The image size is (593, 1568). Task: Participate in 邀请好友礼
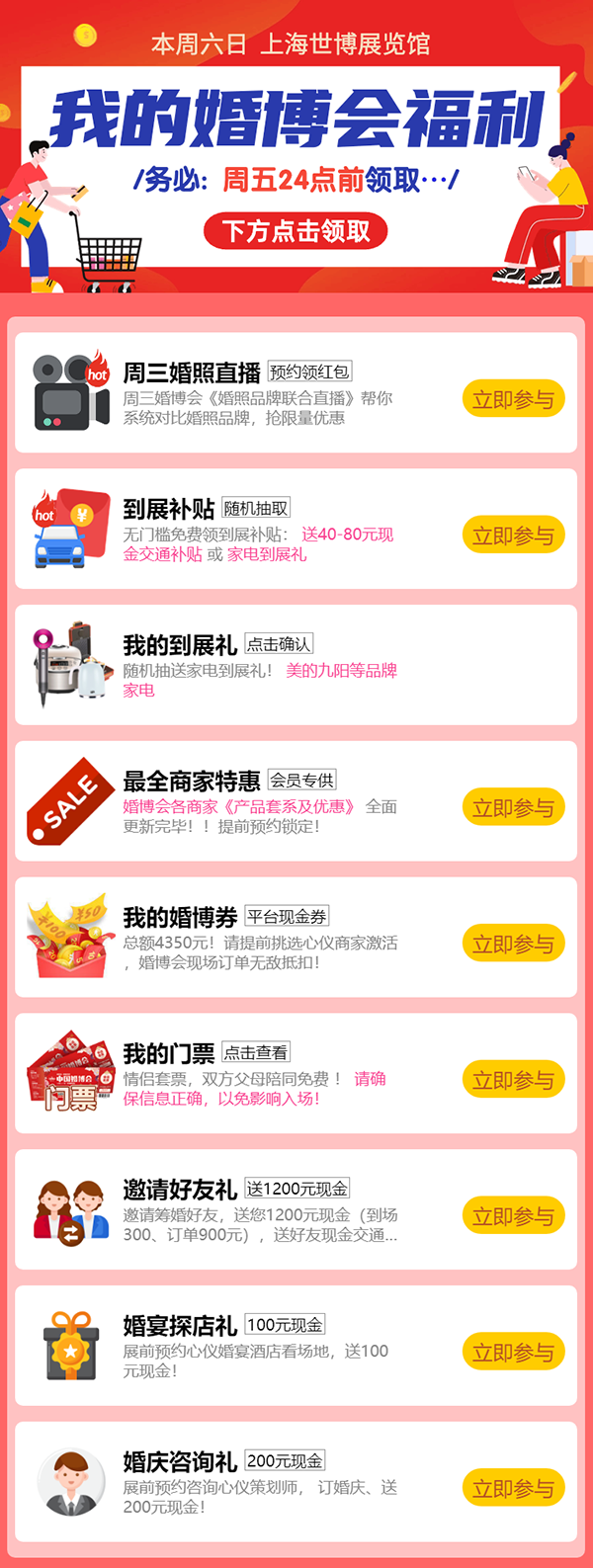(513, 1216)
